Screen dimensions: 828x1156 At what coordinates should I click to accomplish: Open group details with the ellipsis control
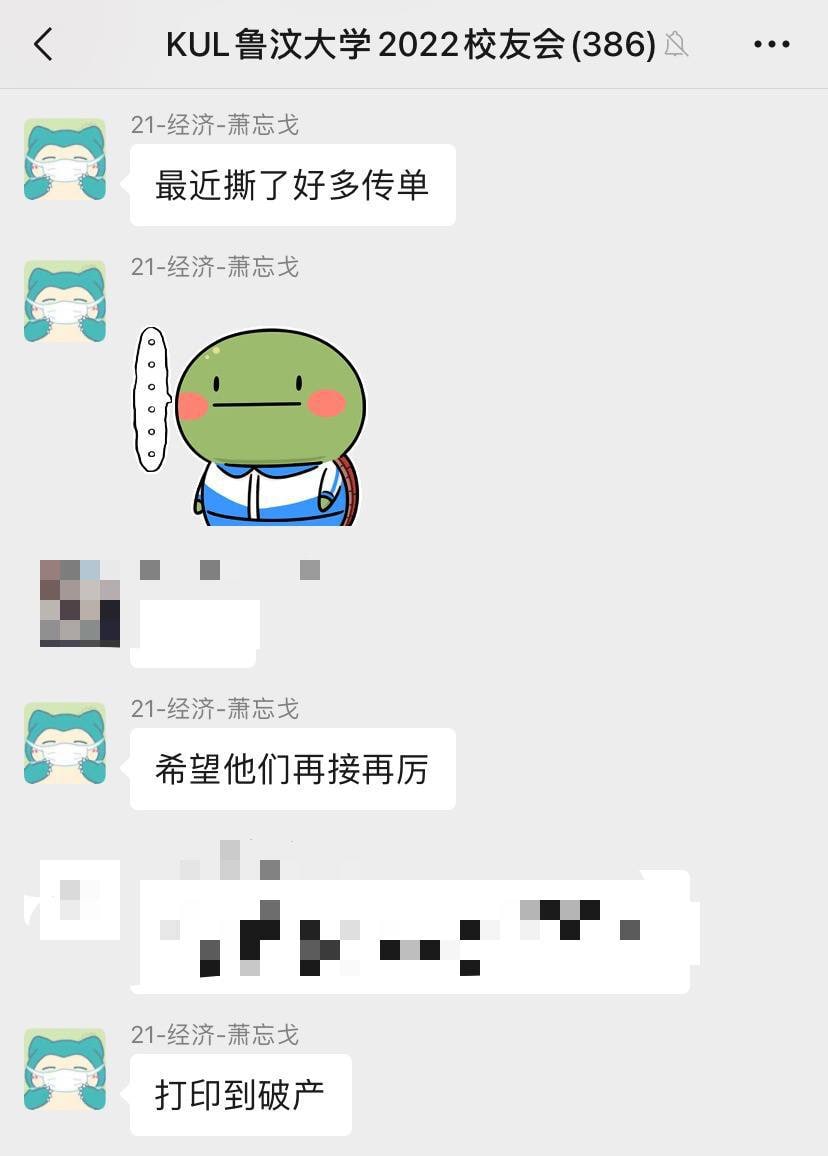[x=771, y=44]
